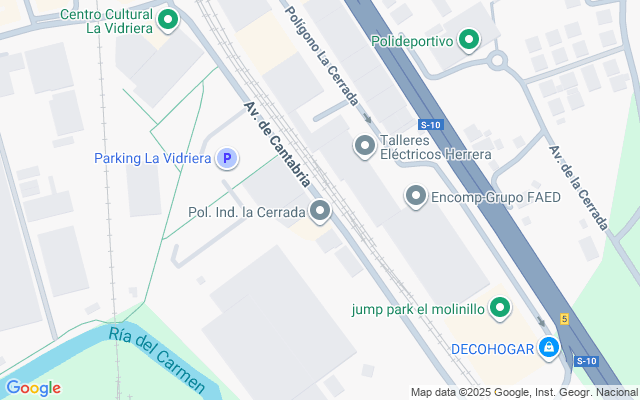Tap the Parking La Vidriera marker

[x=228, y=158]
